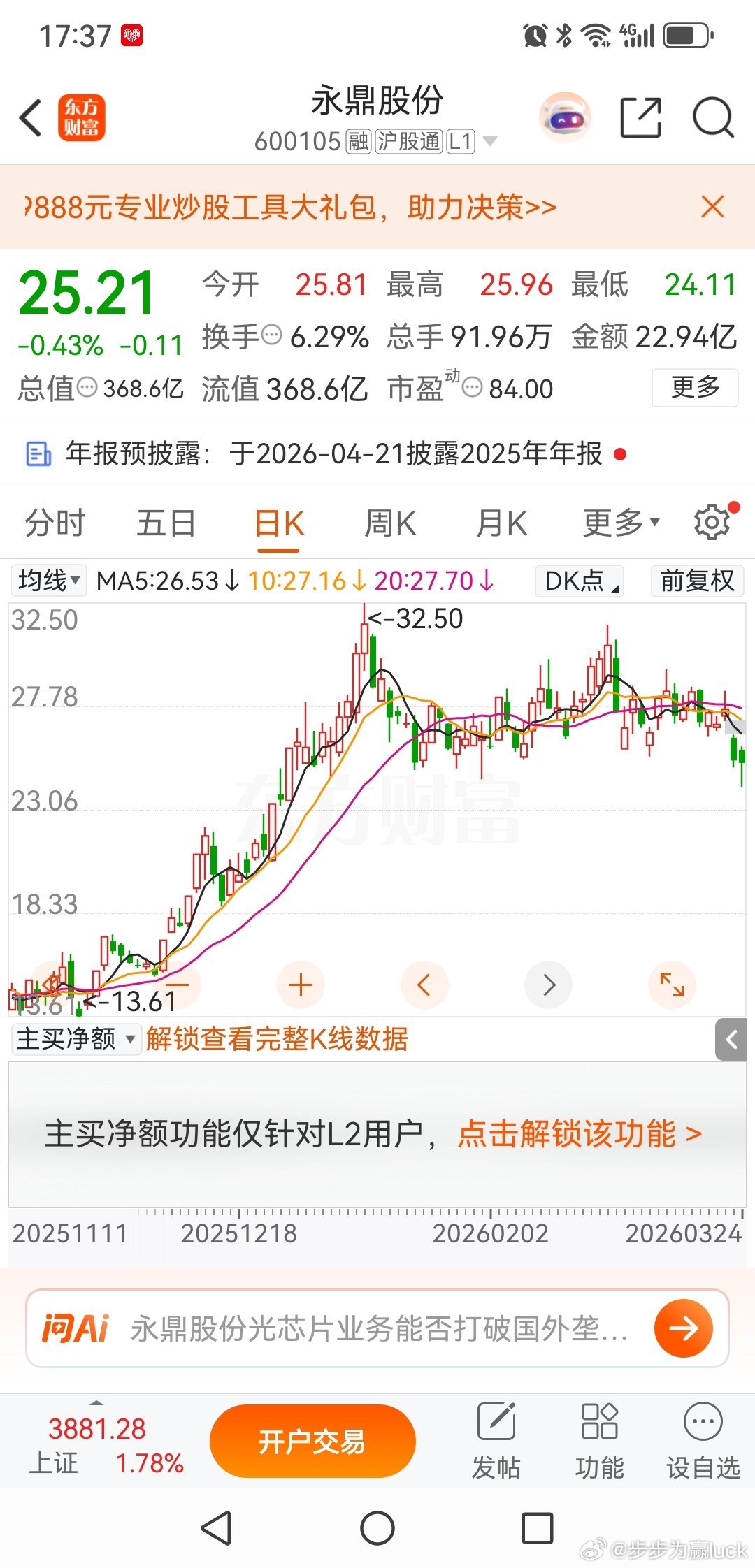Switch to the 分时 intraday tab
This screenshot has height=1568, width=755.
55,522
